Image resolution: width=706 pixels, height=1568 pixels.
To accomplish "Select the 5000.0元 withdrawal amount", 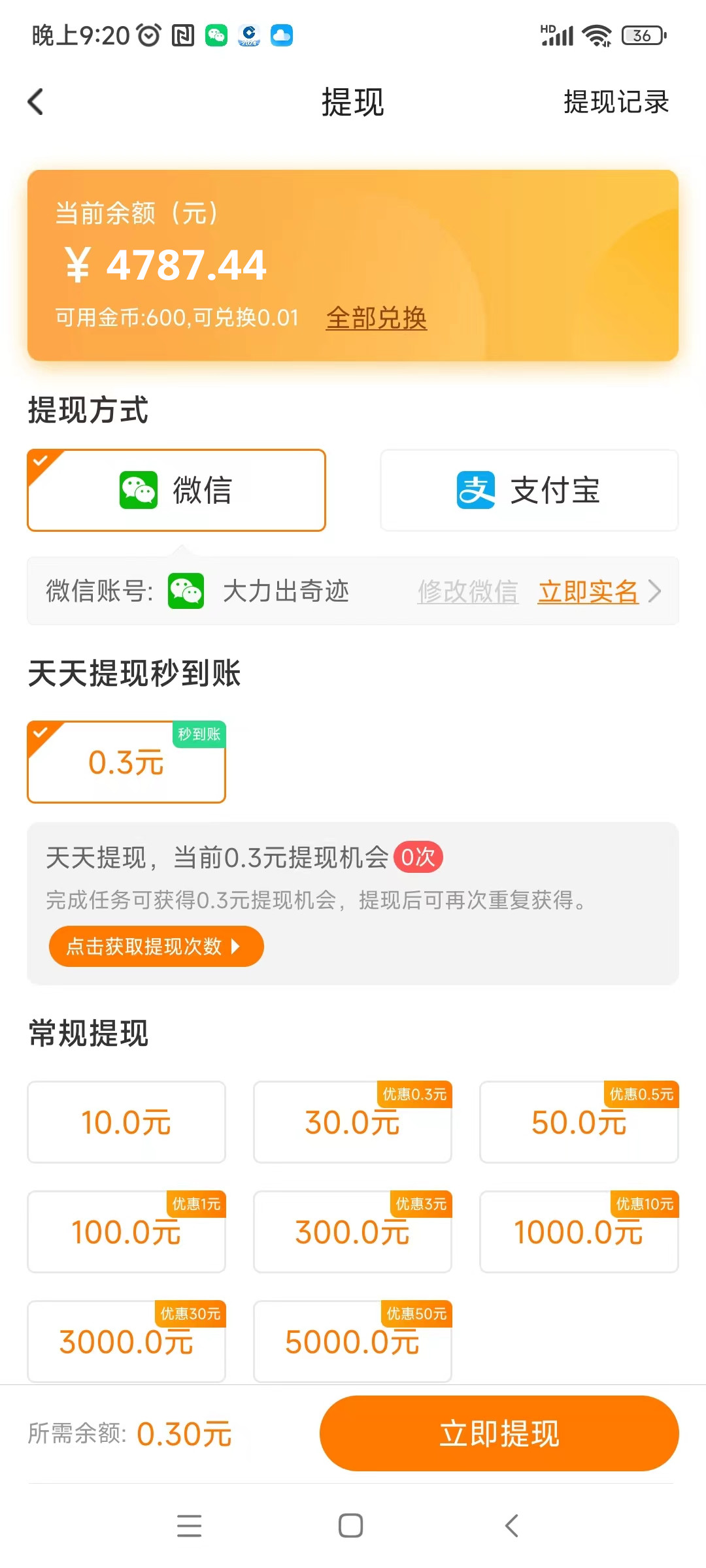I will (352, 1341).
